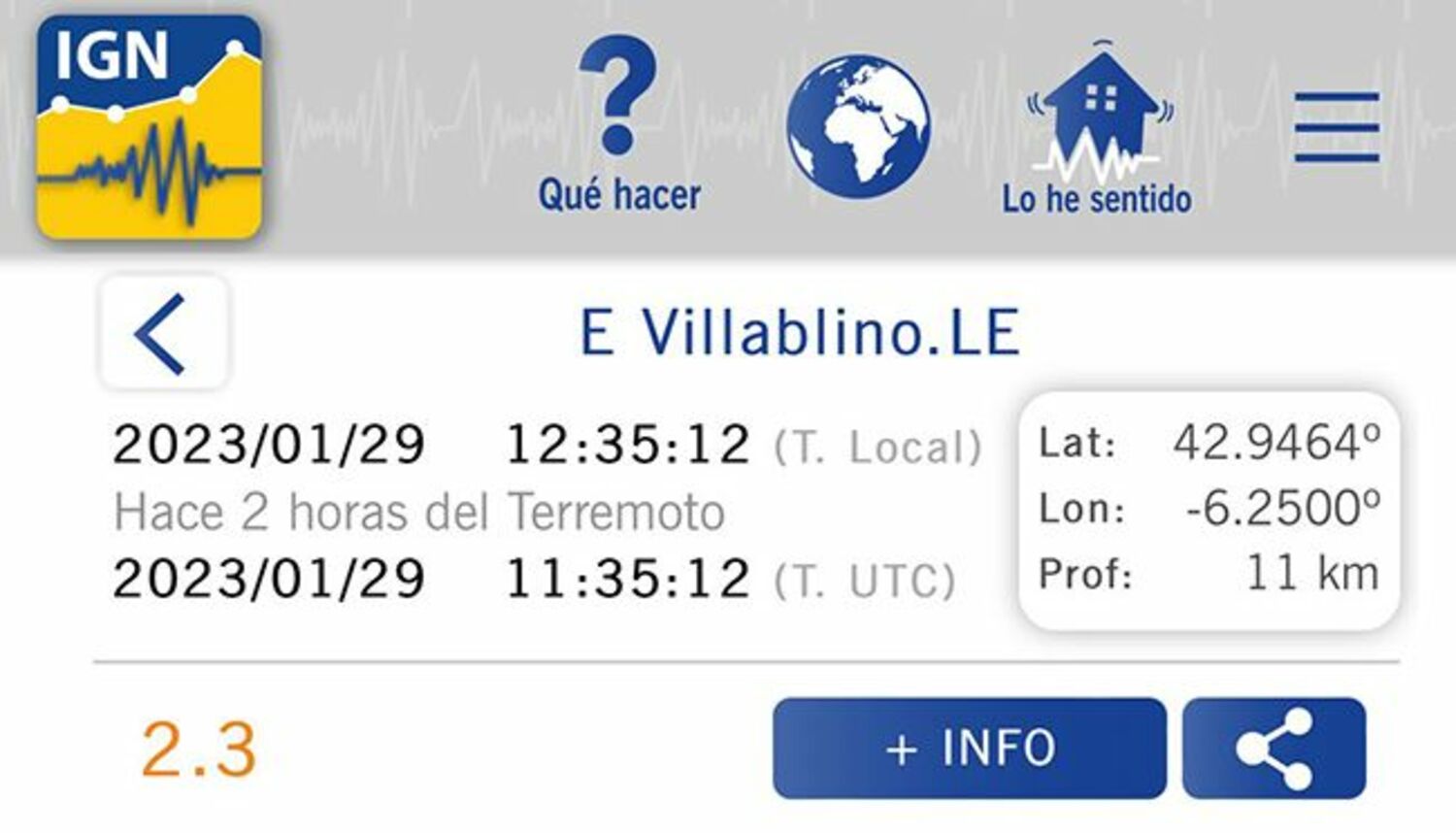Tap the + INFO button

point(969,749)
